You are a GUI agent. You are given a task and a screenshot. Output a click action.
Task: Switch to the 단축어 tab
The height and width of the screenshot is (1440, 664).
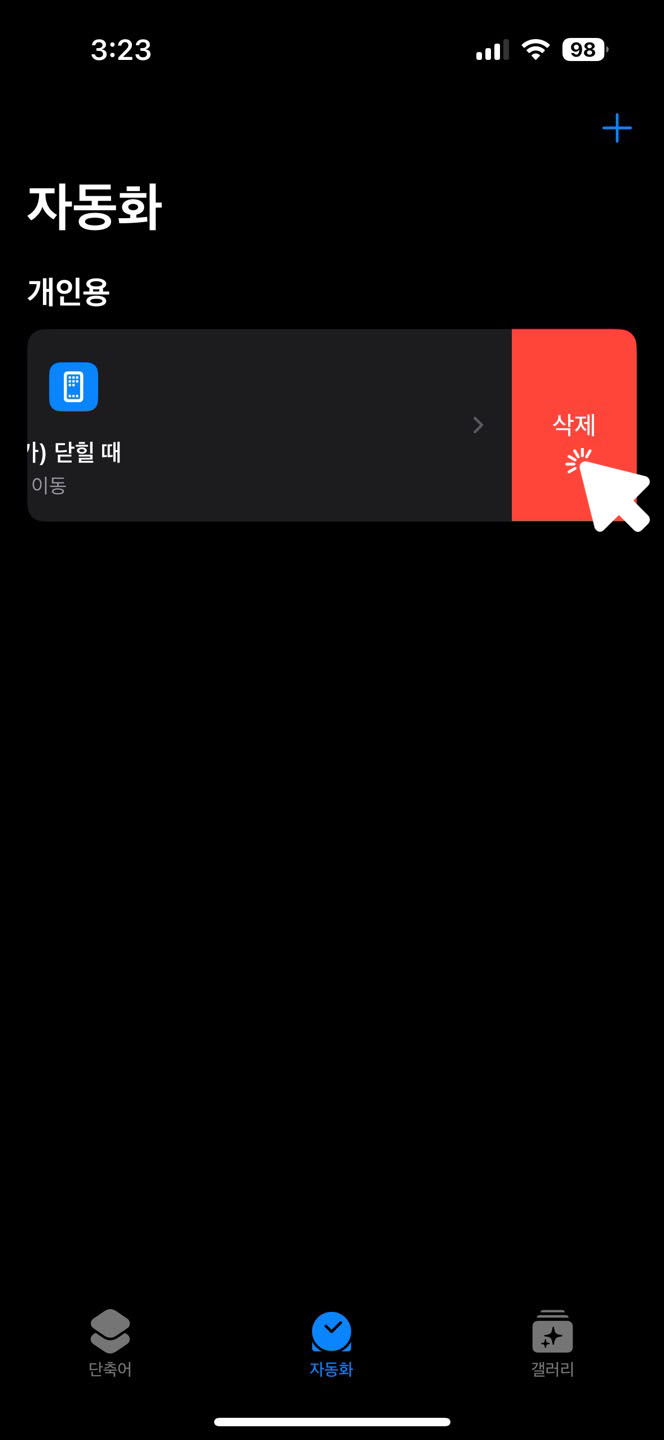click(x=110, y=1343)
